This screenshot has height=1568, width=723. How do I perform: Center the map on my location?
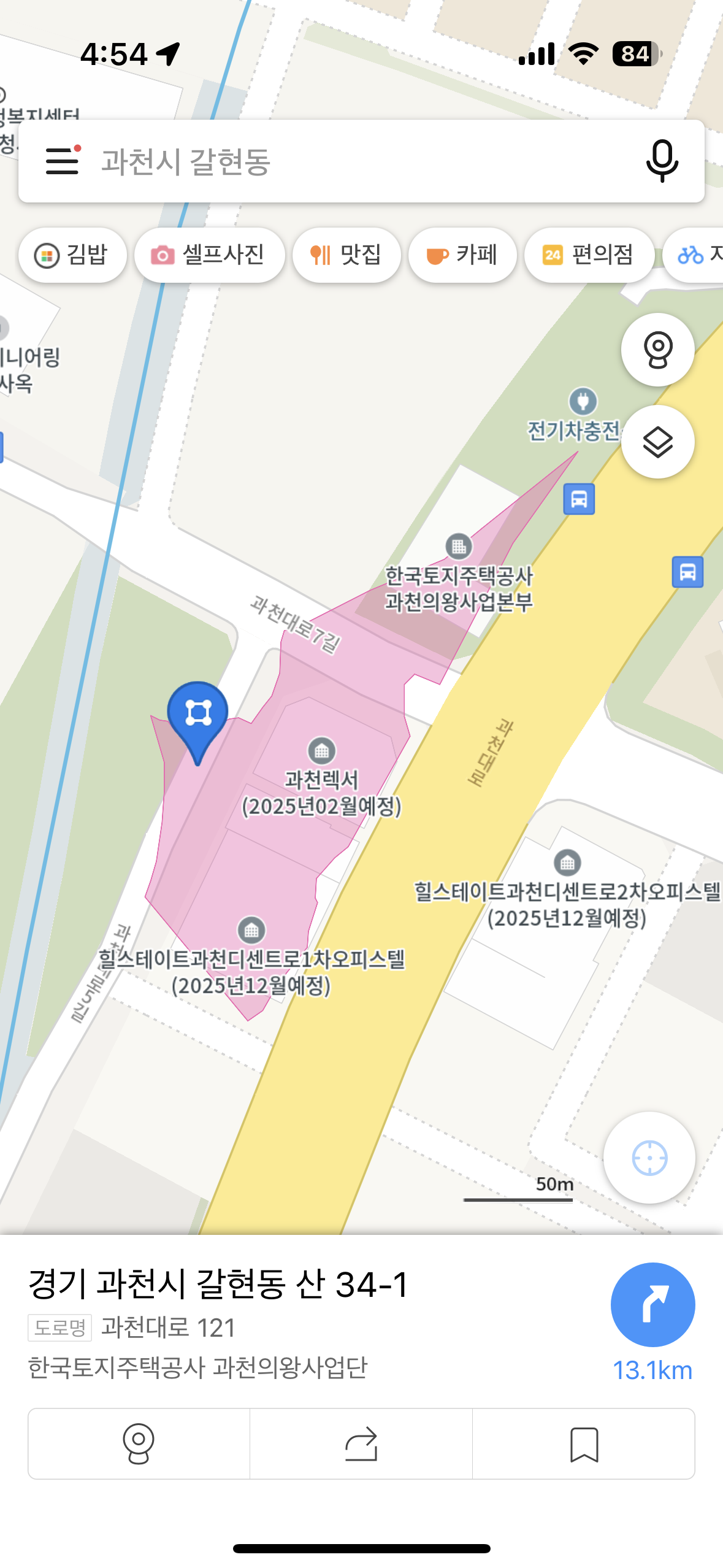pyautogui.click(x=649, y=1158)
